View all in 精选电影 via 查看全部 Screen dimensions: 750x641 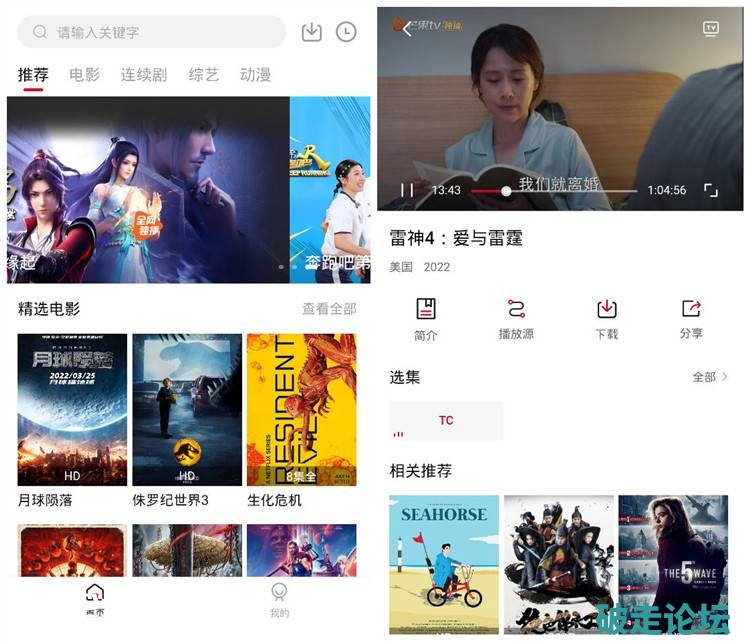(329, 309)
